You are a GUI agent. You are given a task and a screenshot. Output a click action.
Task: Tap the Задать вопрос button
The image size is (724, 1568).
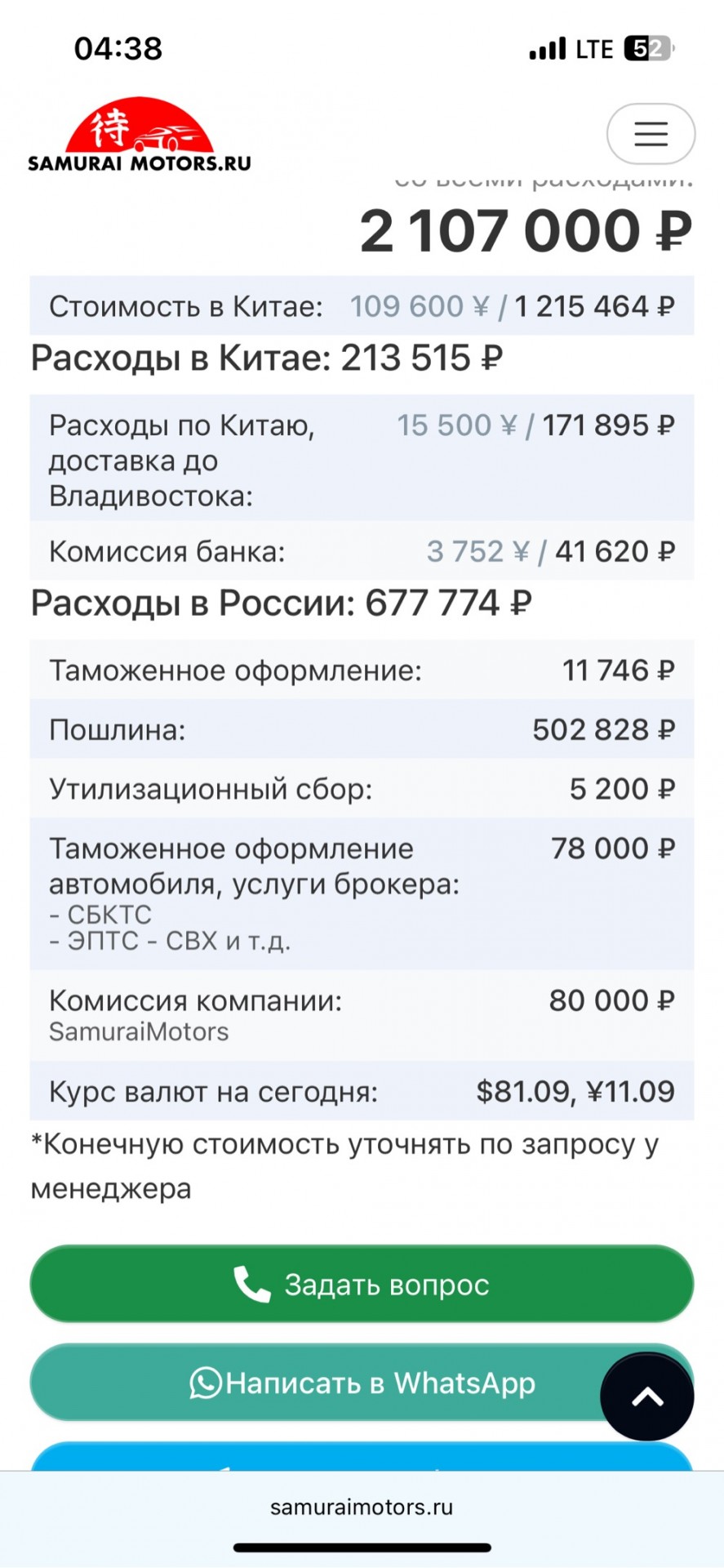(362, 1285)
